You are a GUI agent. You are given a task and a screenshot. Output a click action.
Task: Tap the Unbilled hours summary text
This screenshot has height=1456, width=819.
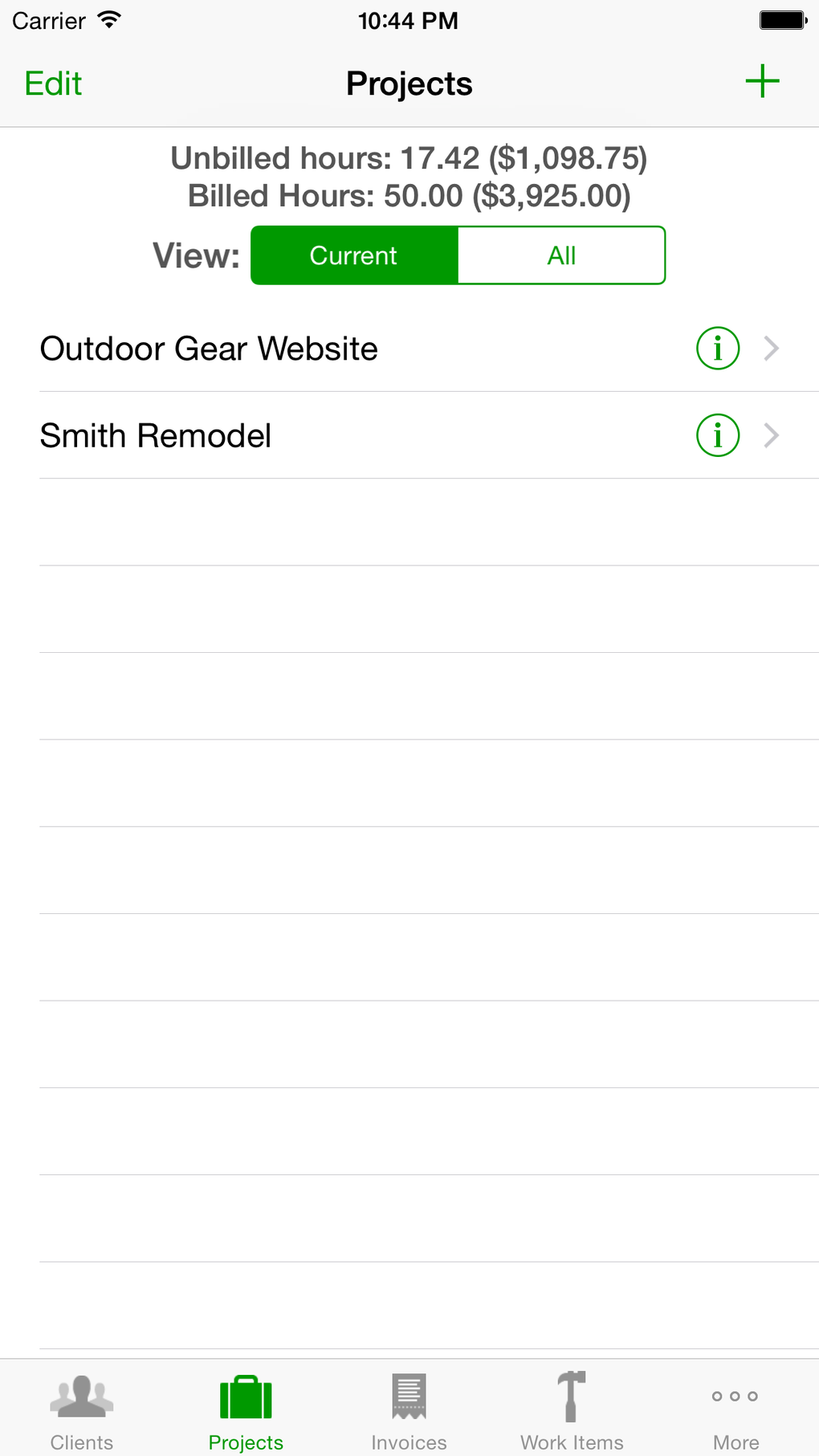408,158
